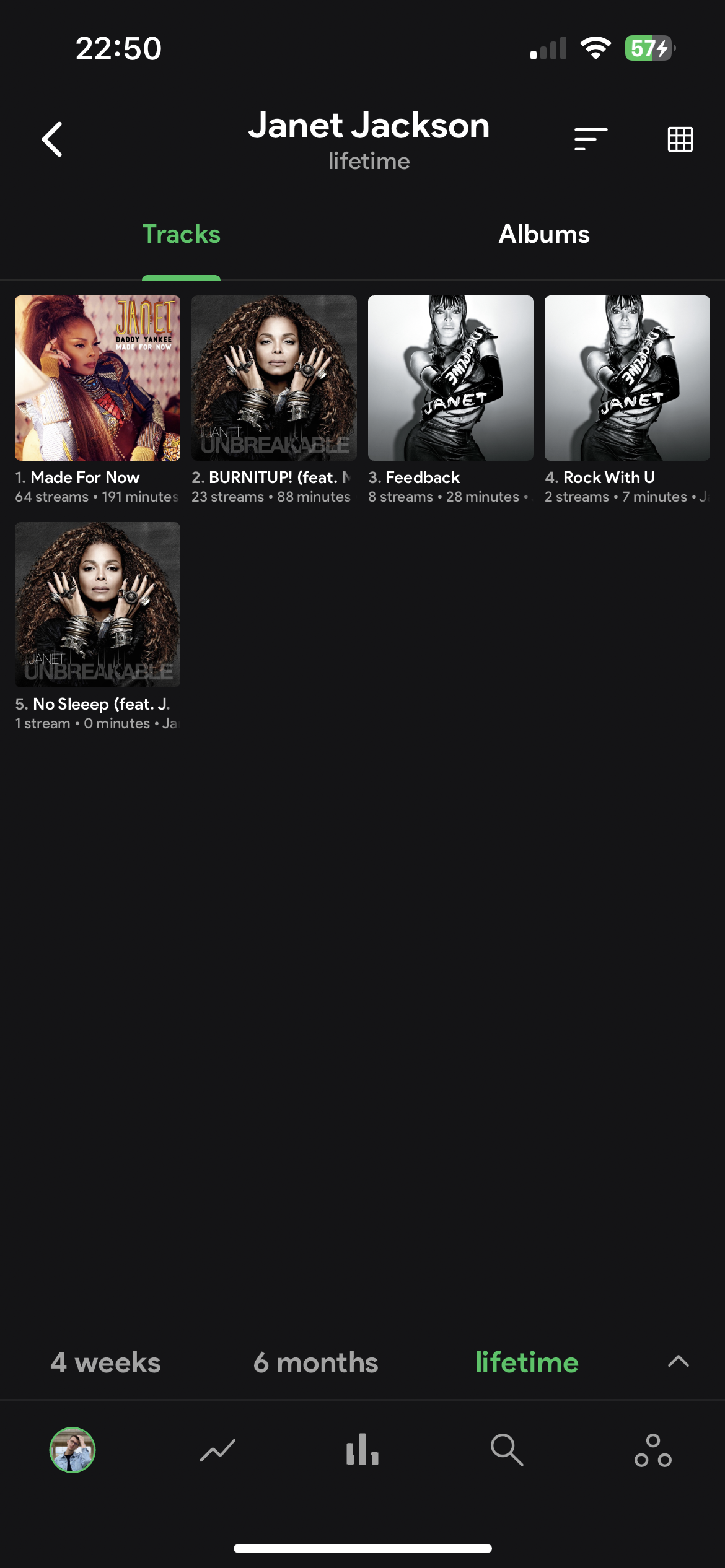Expand the time range chevron
725x1568 pixels.
(679, 1361)
